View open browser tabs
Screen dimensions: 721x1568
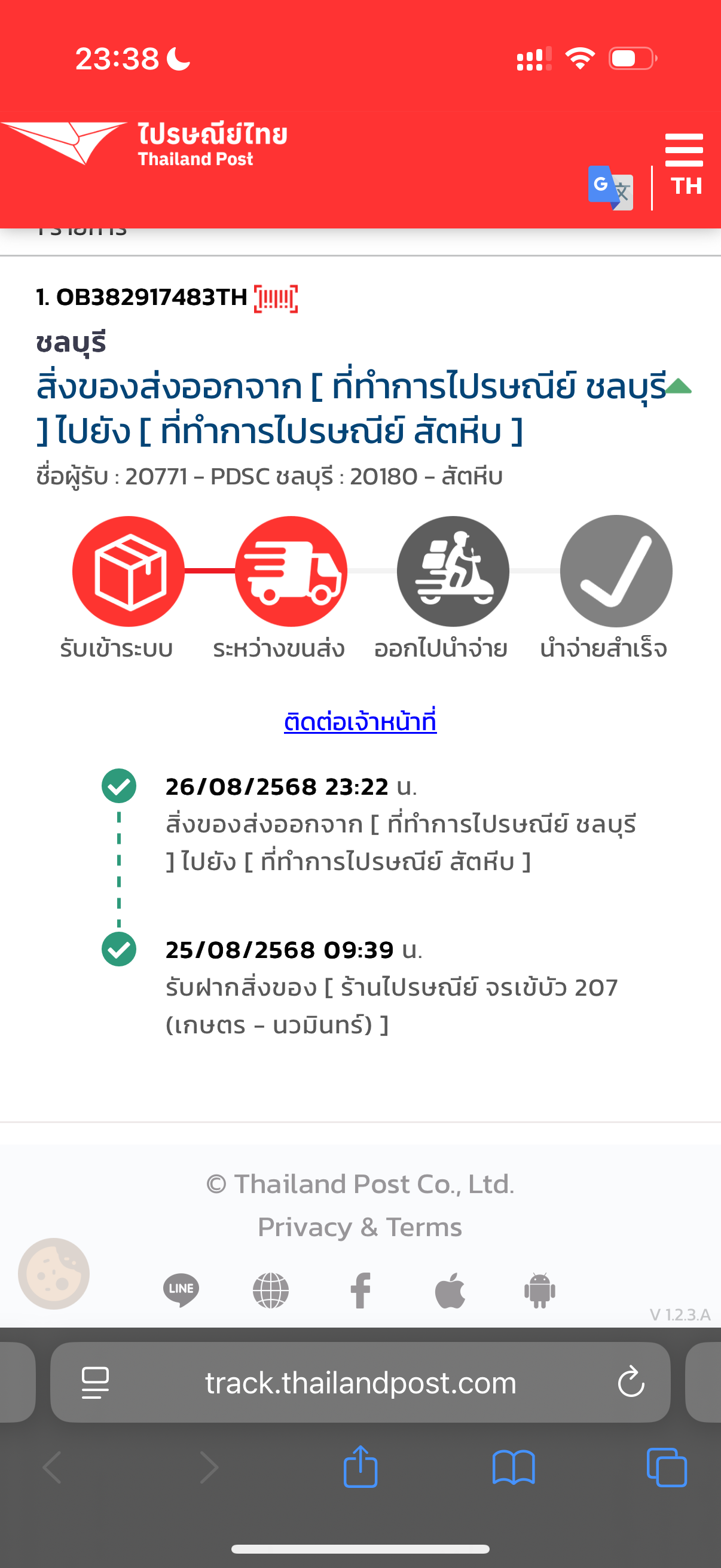click(667, 1467)
